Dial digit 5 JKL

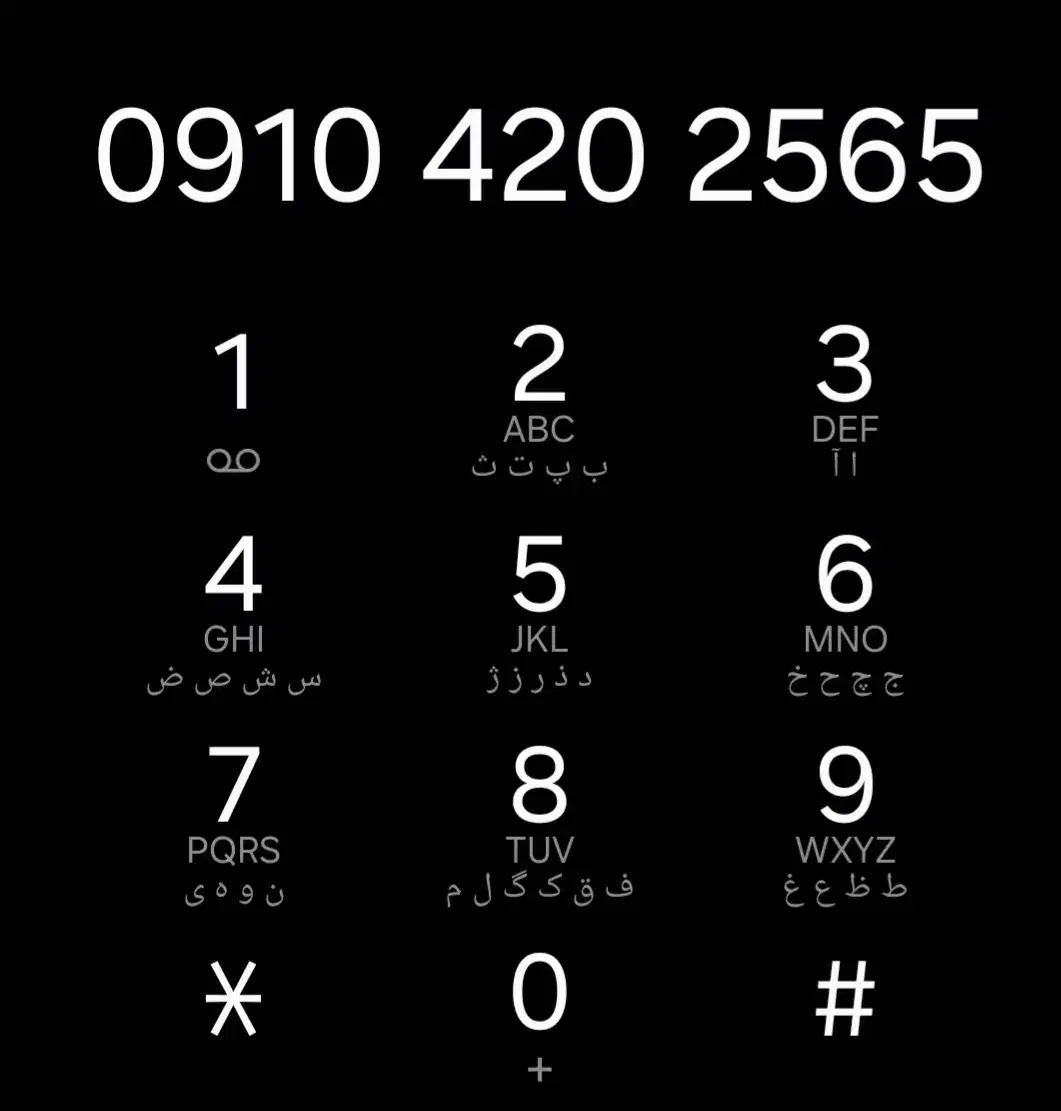pyautogui.click(x=539, y=615)
